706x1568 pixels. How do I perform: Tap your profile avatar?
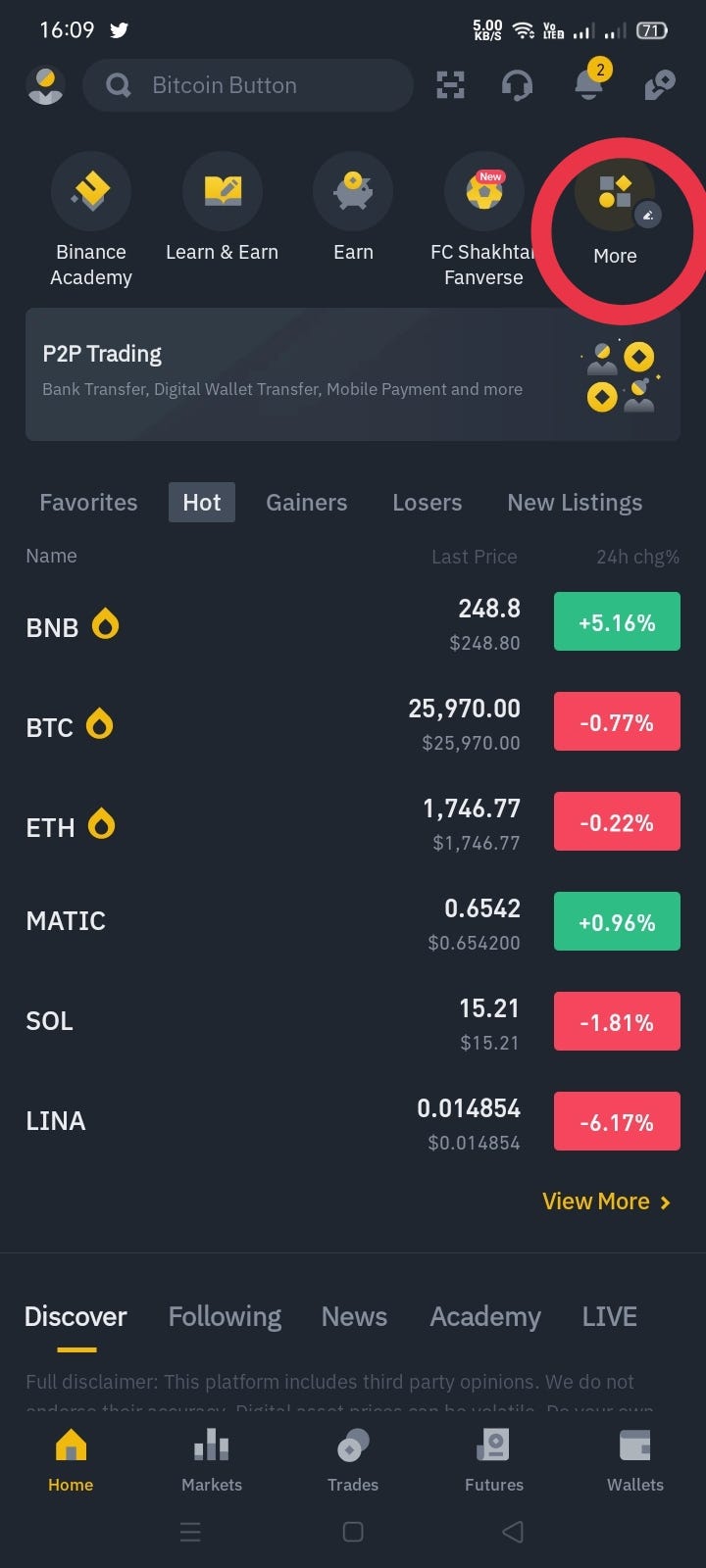[46, 85]
